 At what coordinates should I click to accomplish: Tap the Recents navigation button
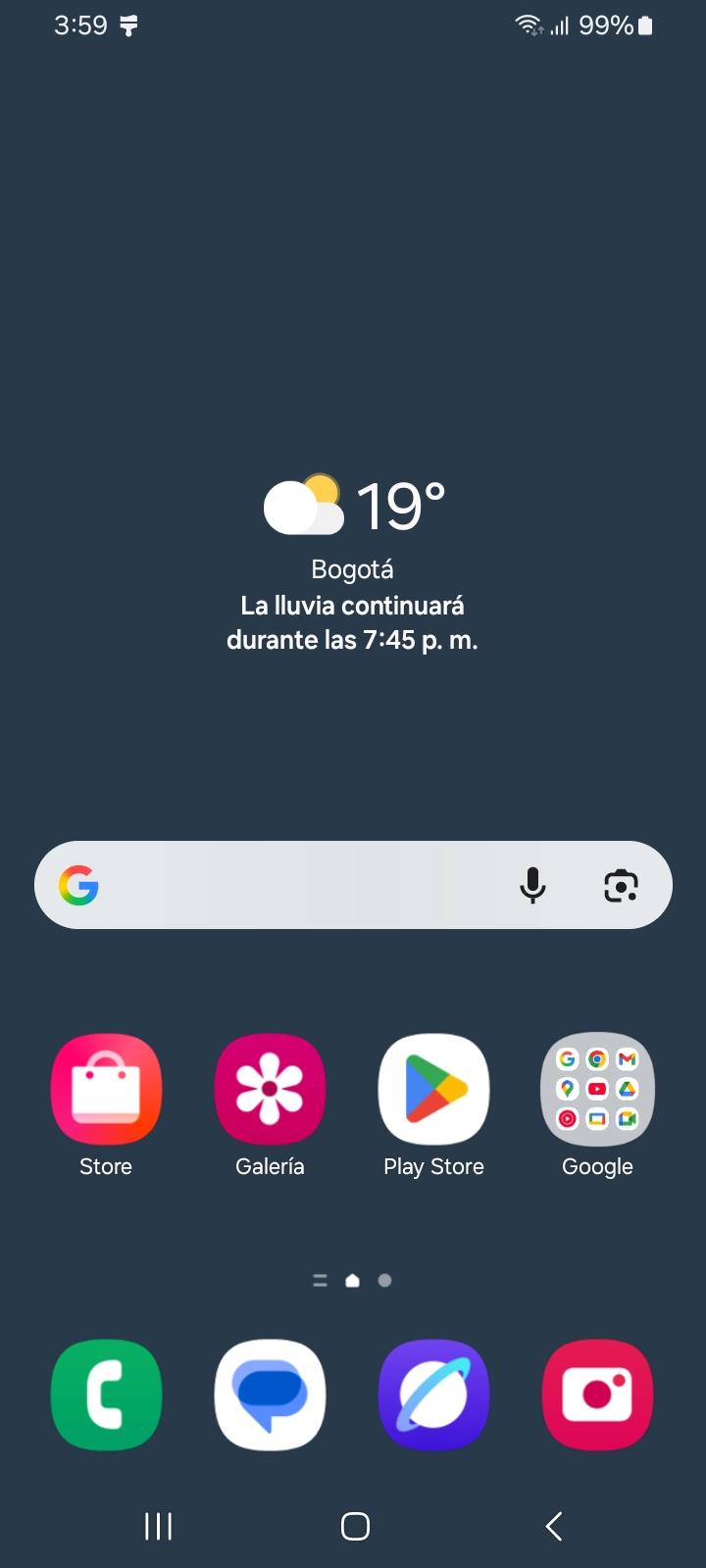tap(157, 1526)
